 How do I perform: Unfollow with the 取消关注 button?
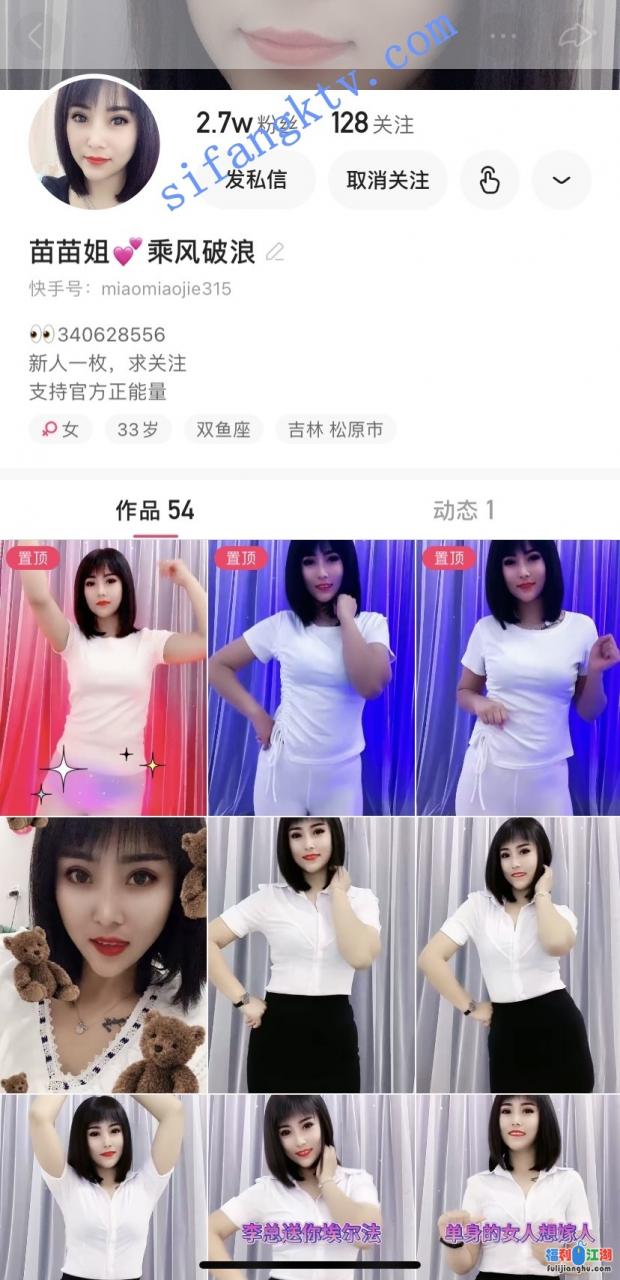[x=387, y=180]
